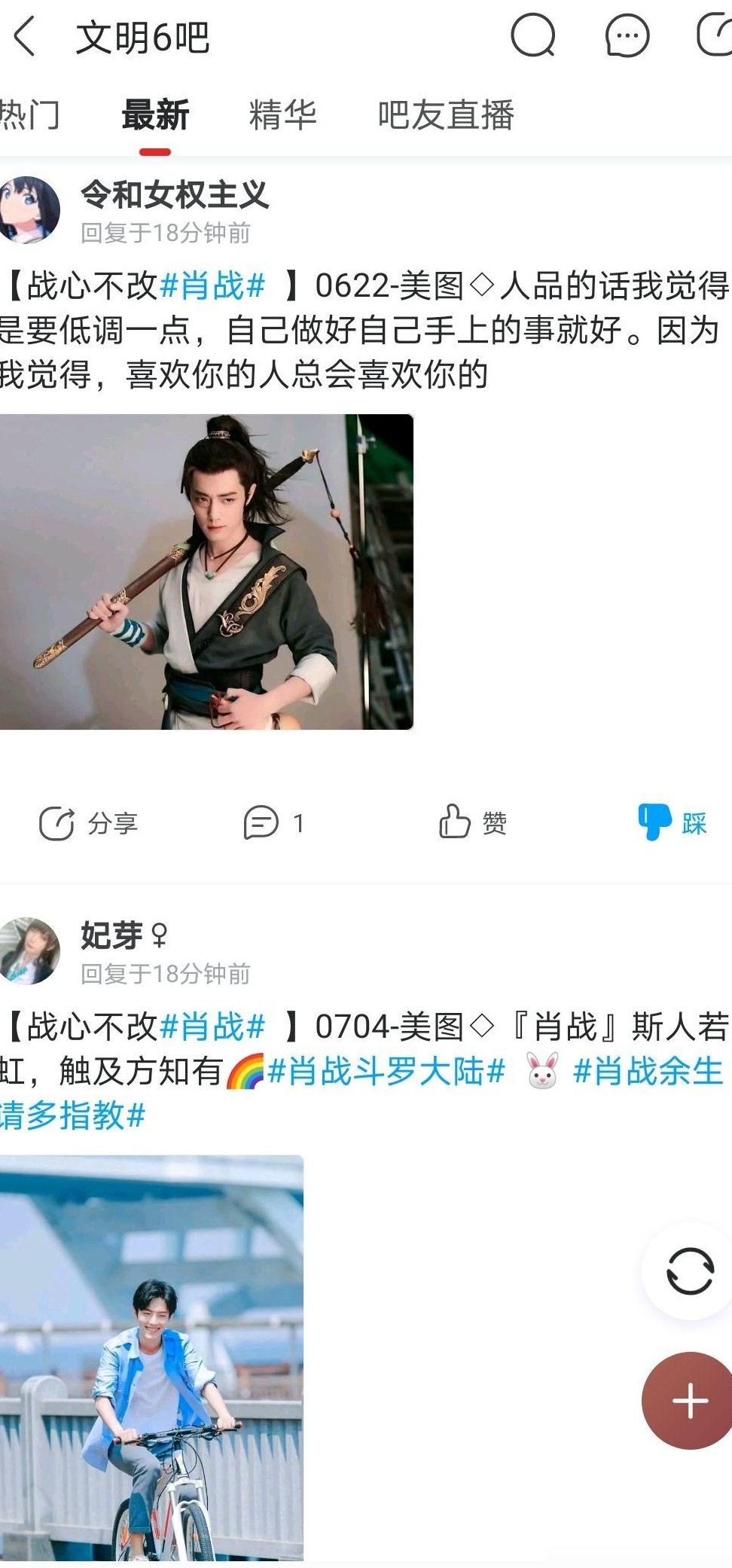Open the costume photo in first post
Image resolution: width=732 pixels, height=1568 pixels.
click(x=206, y=572)
